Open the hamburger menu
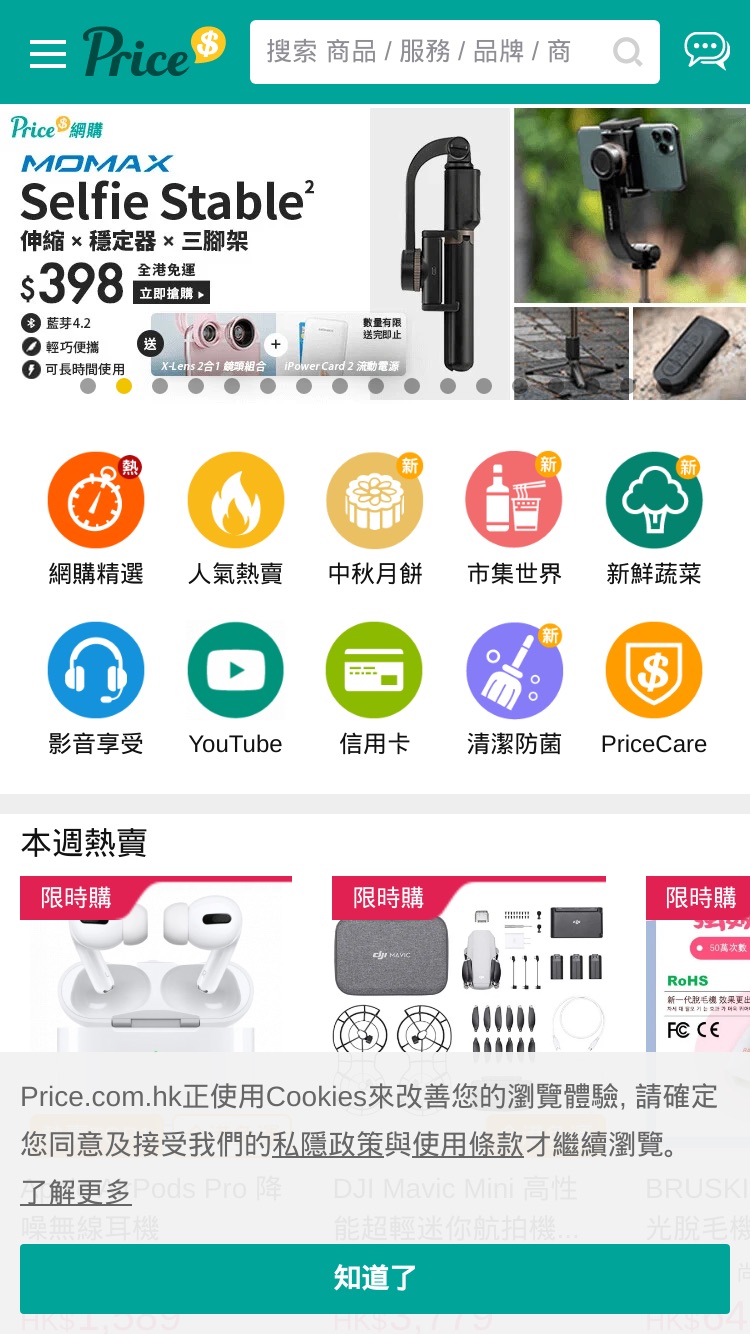The width and height of the screenshot is (750, 1334). (x=47, y=53)
